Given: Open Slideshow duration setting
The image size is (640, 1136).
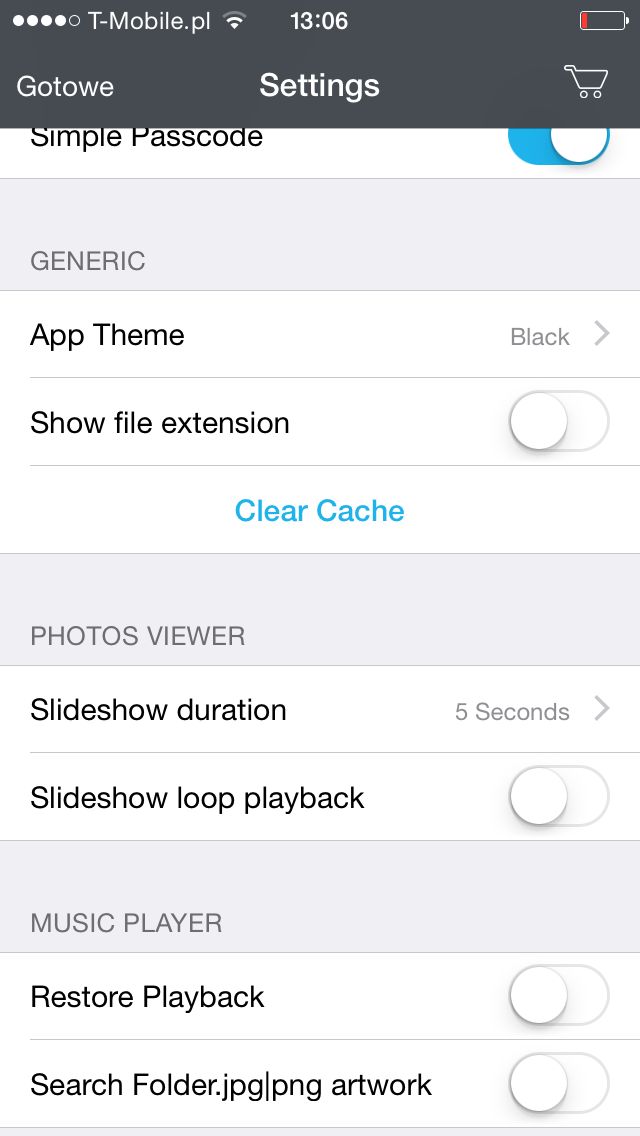Looking at the screenshot, I should (320, 710).
